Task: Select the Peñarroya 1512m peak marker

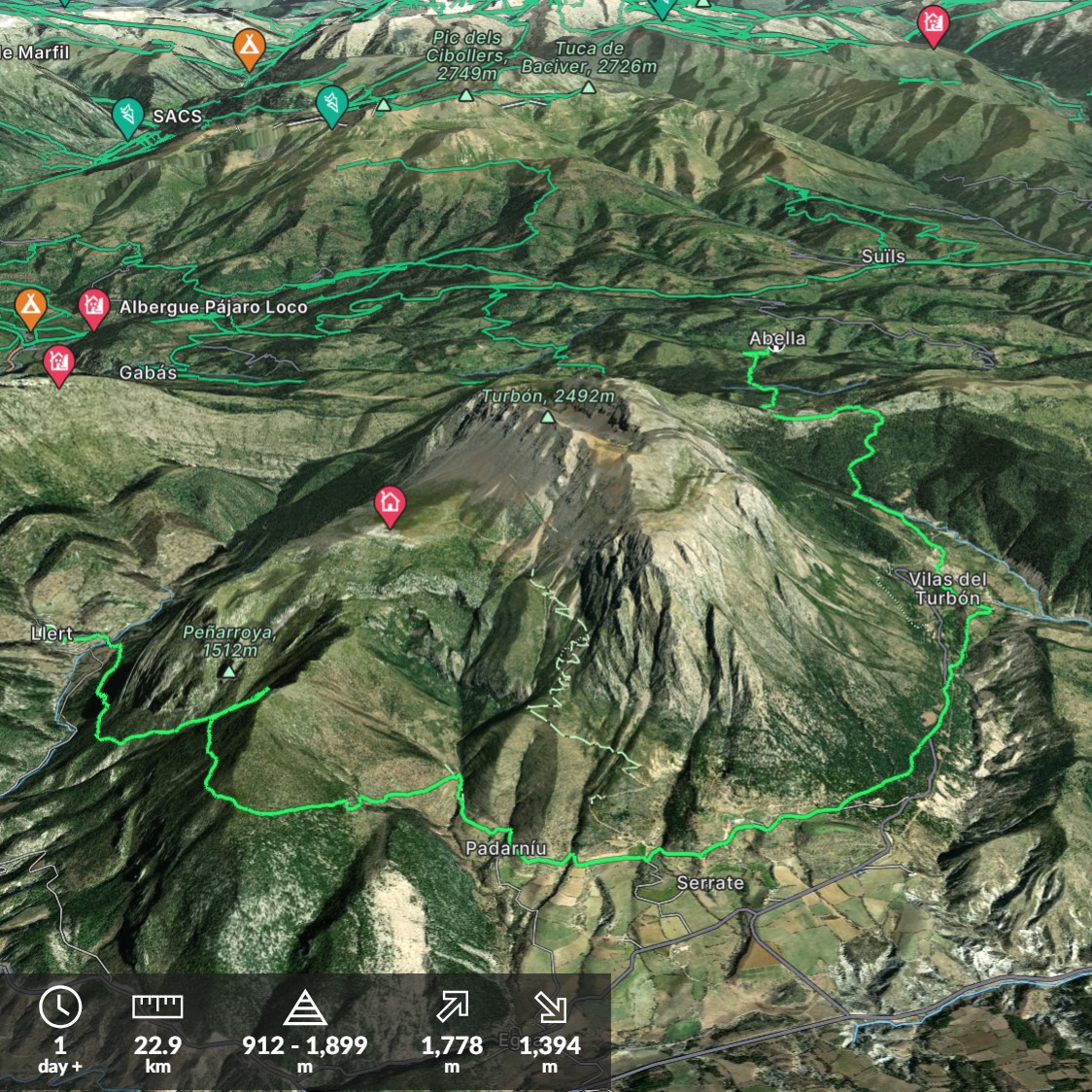Action: (x=228, y=671)
